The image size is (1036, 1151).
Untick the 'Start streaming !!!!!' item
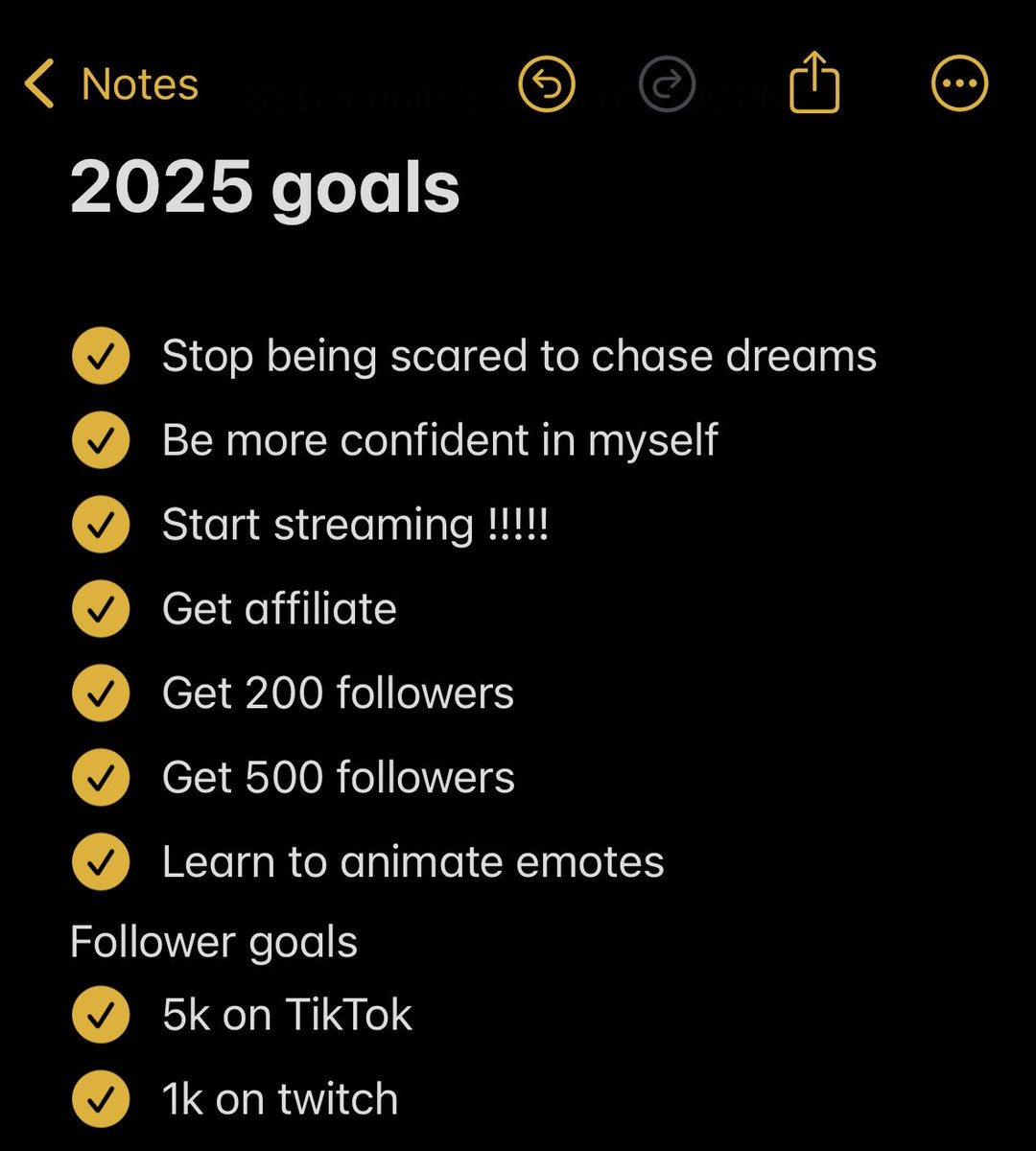(x=101, y=525)
